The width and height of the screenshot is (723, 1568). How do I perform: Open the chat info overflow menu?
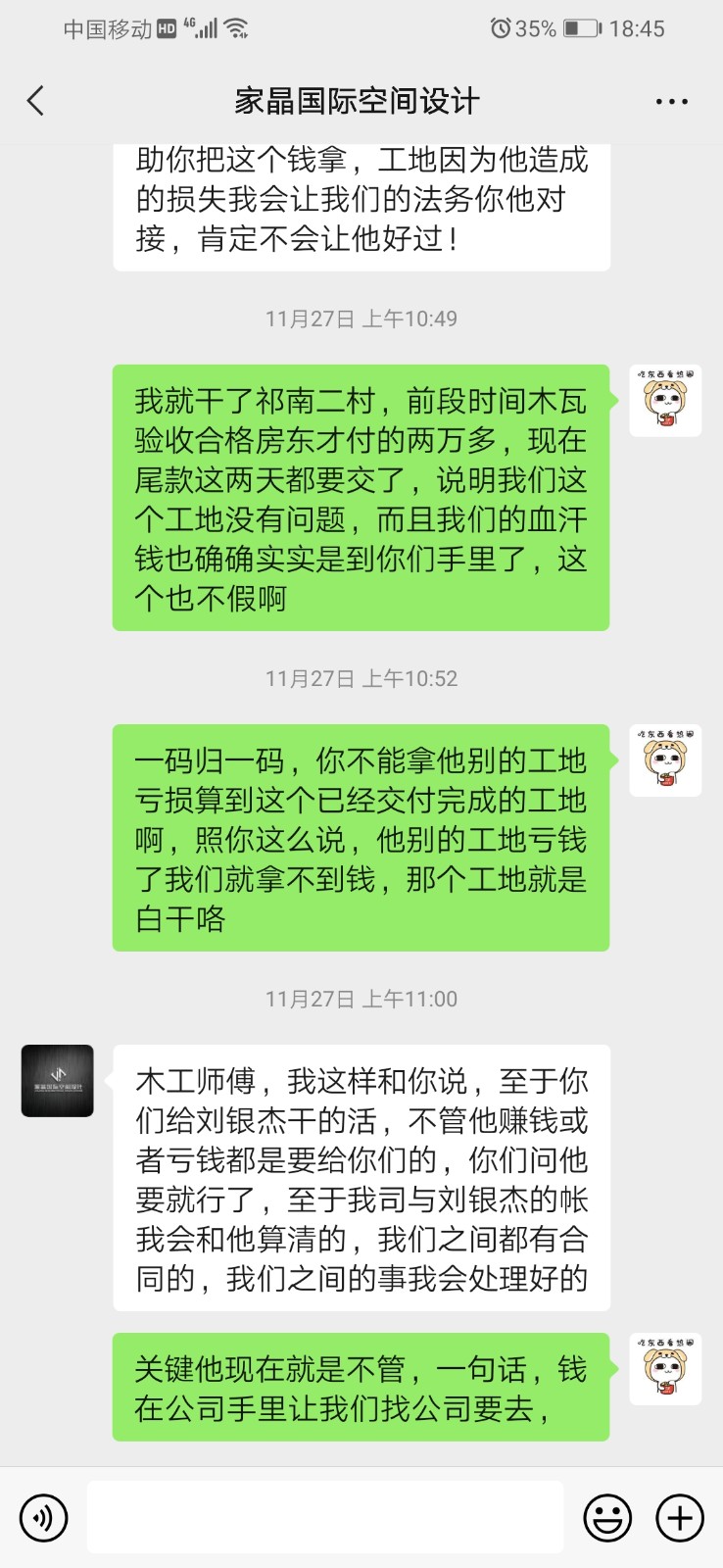[671, 102]
